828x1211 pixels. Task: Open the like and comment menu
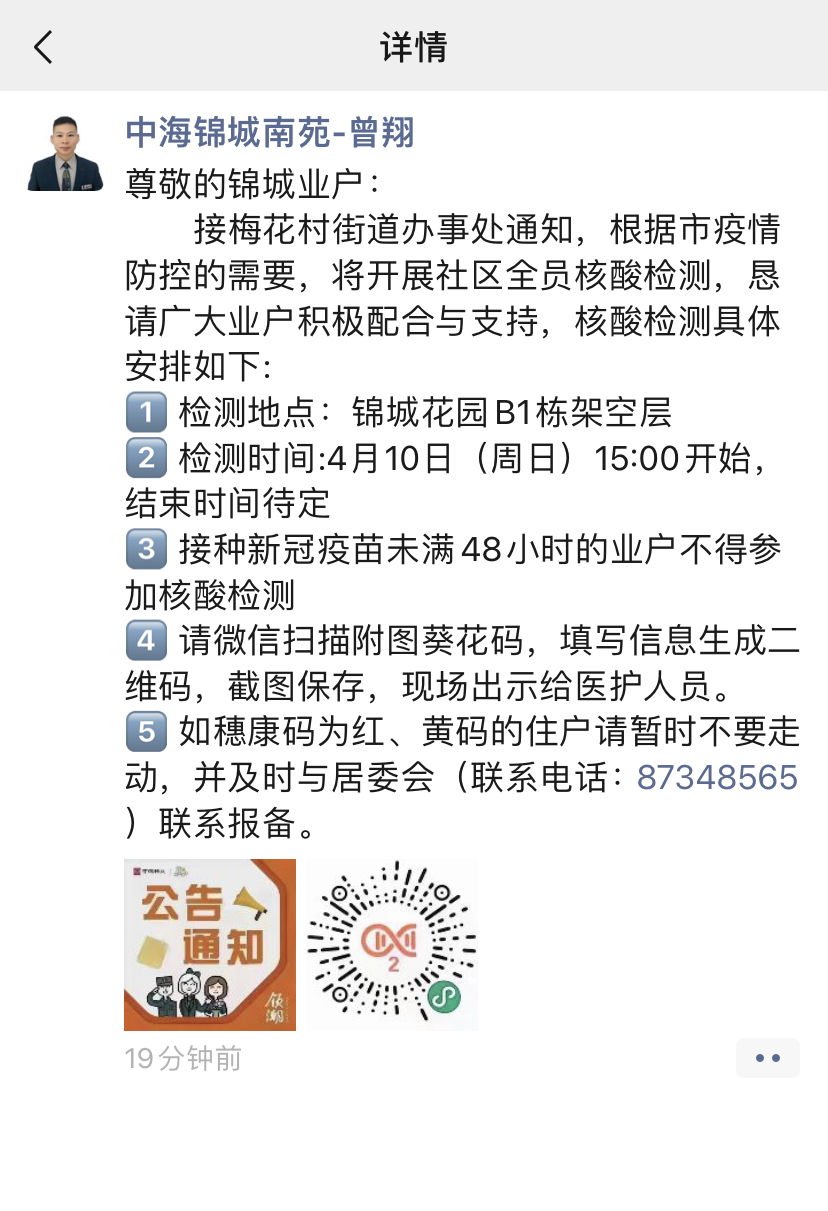click(767, 1058)
